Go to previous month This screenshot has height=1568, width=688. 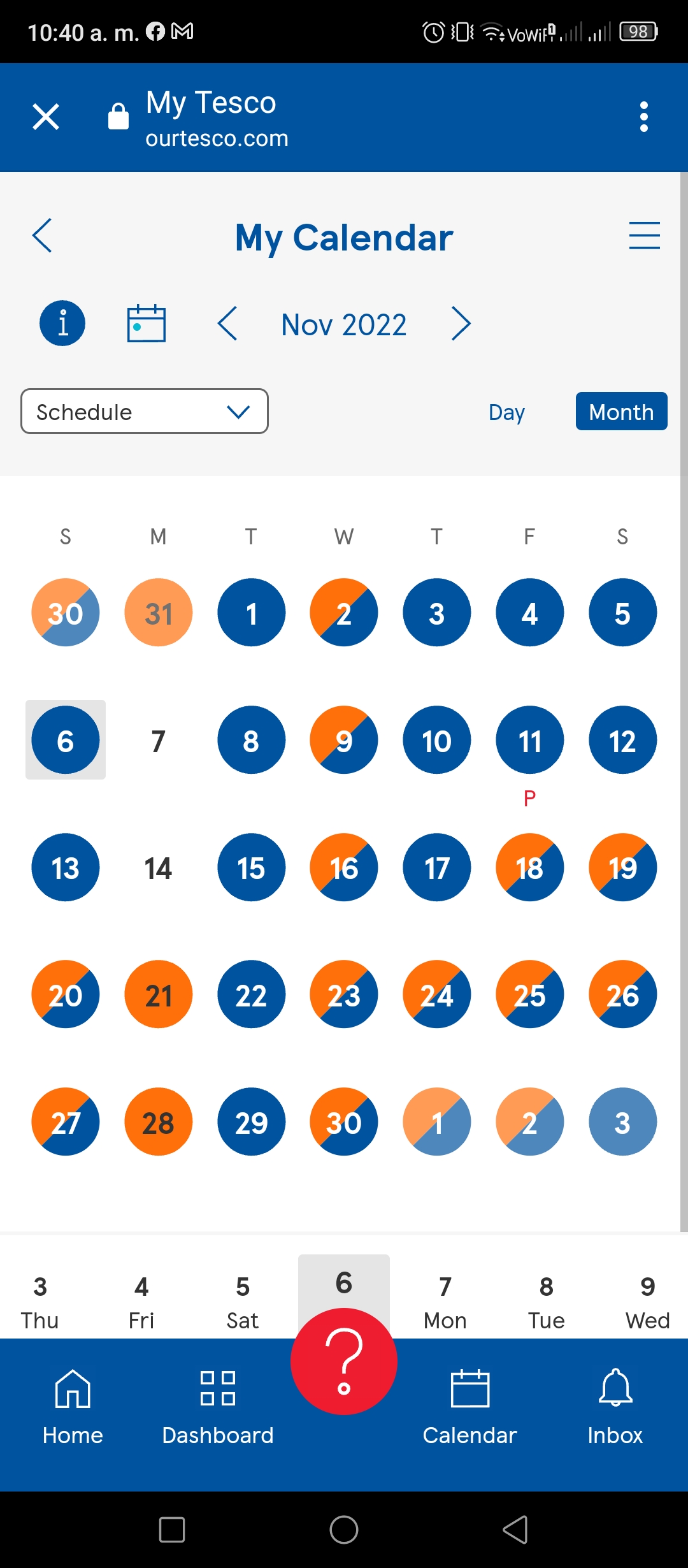pyautogui.click(x=227, y=324)
